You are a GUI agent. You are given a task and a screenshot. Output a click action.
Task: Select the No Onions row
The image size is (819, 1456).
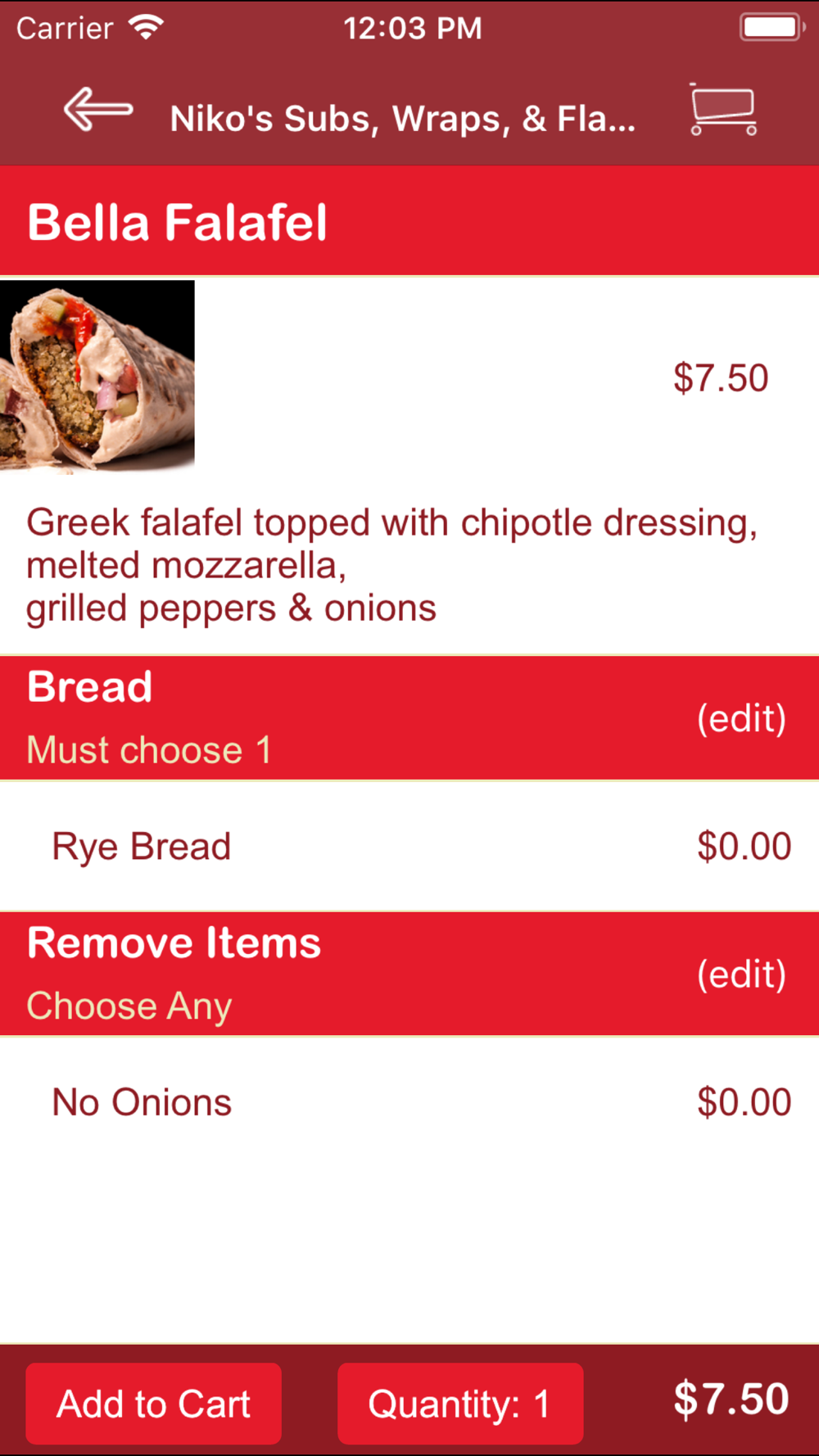click(409, 1102)
